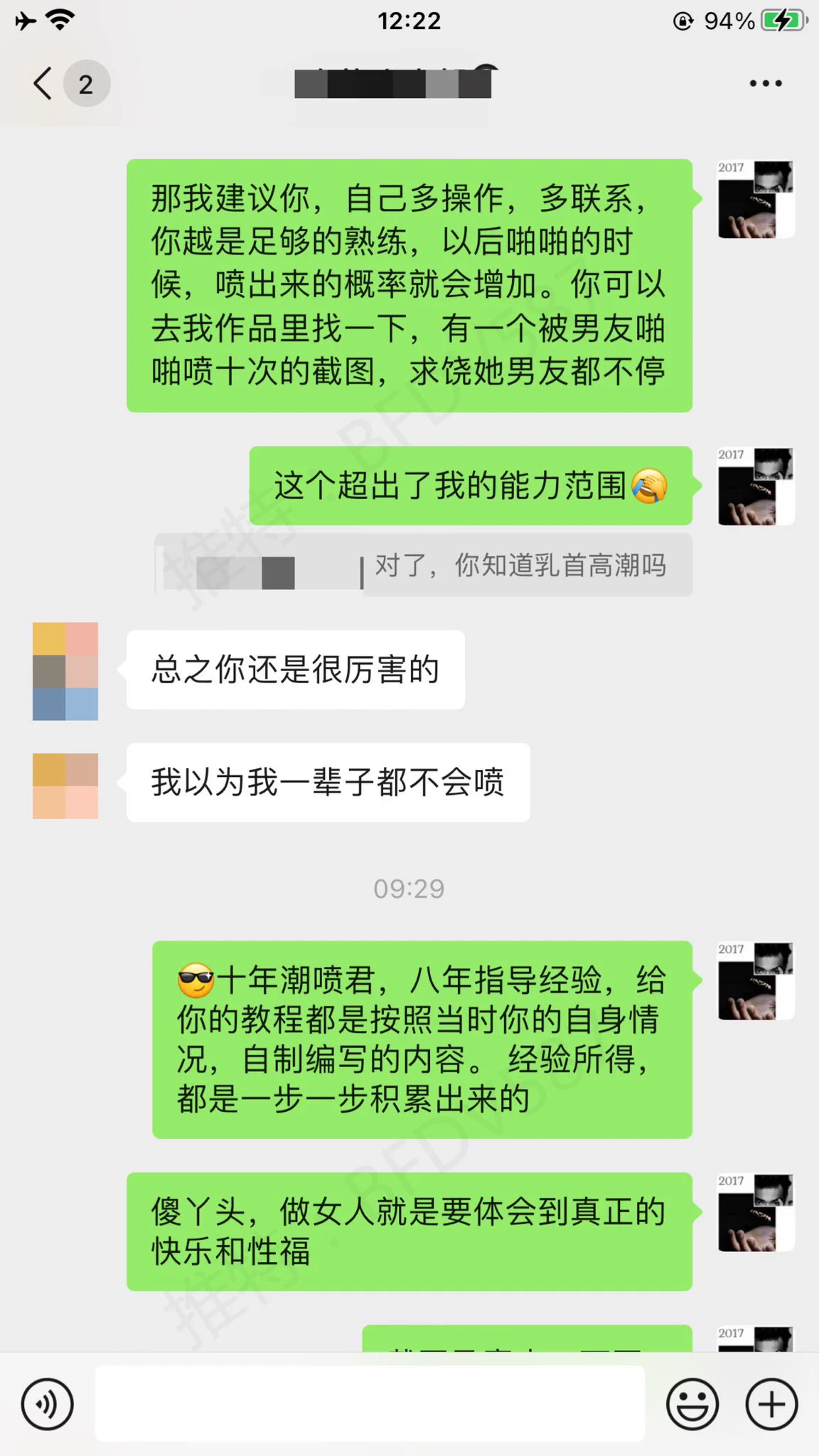
Task: Switch to voice message input
Action: [x=47, y=1404]
